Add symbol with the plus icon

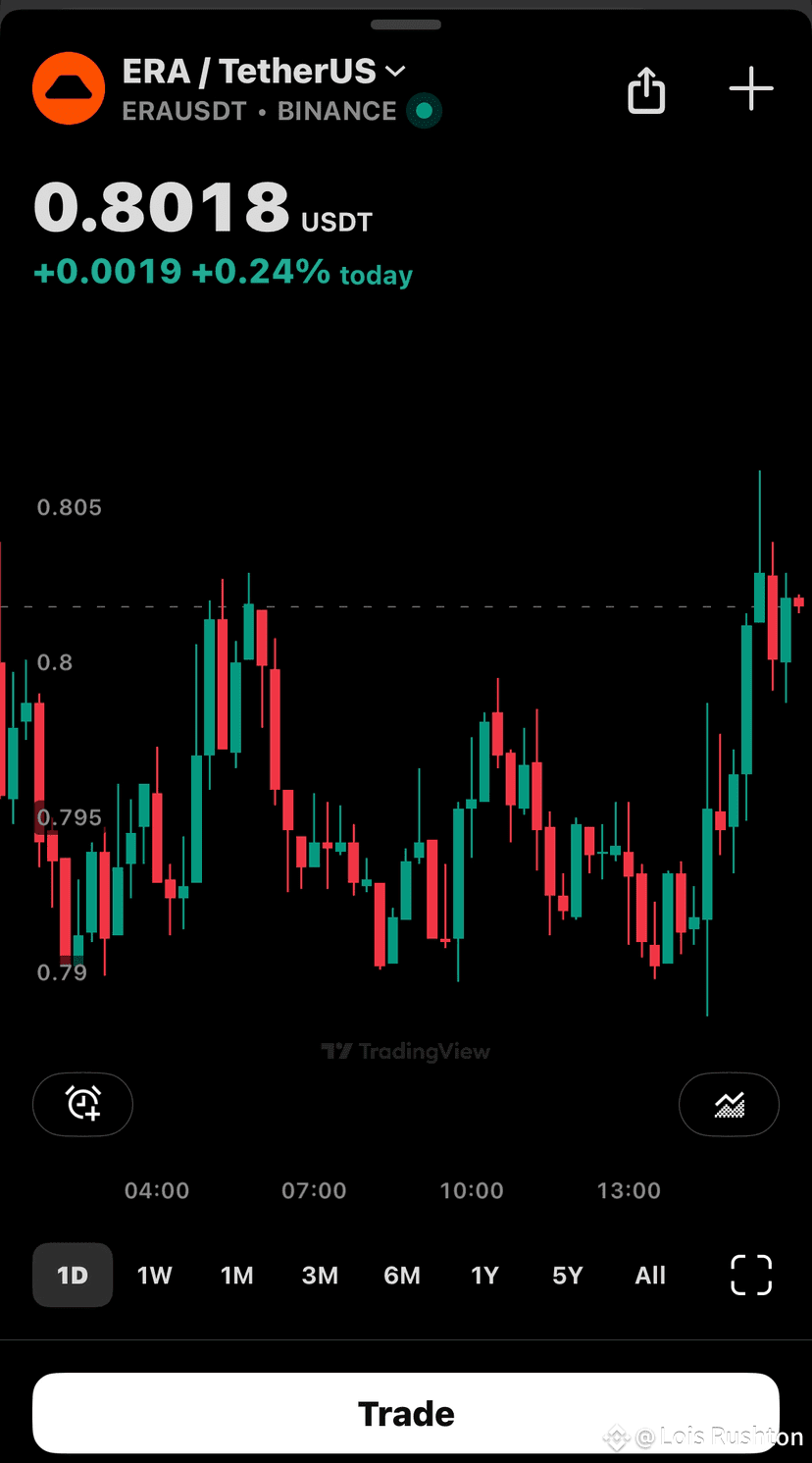[751, 89]
